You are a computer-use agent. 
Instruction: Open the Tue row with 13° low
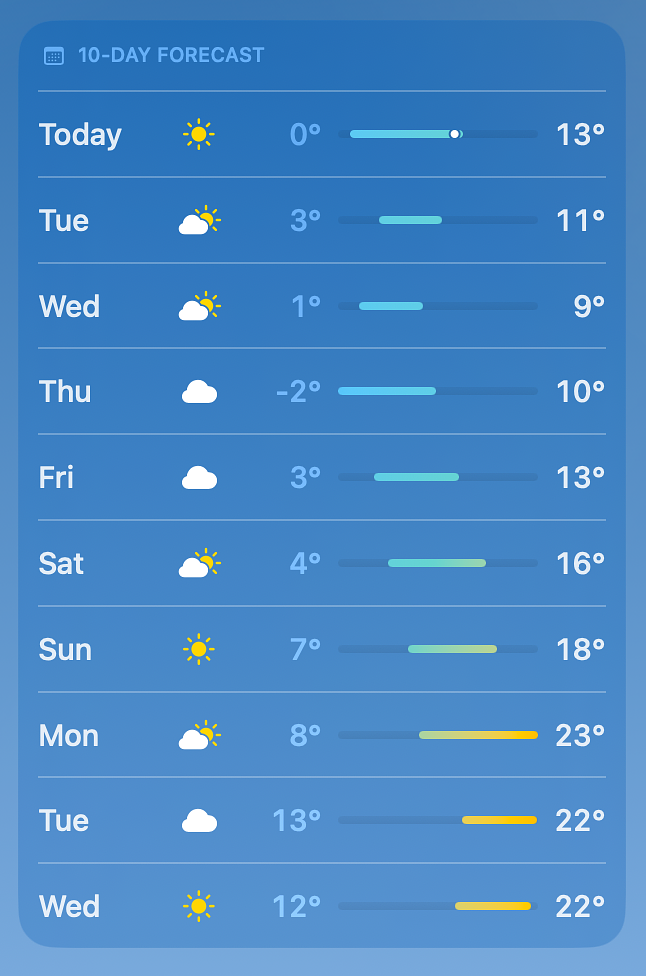(x=321, y=821)
